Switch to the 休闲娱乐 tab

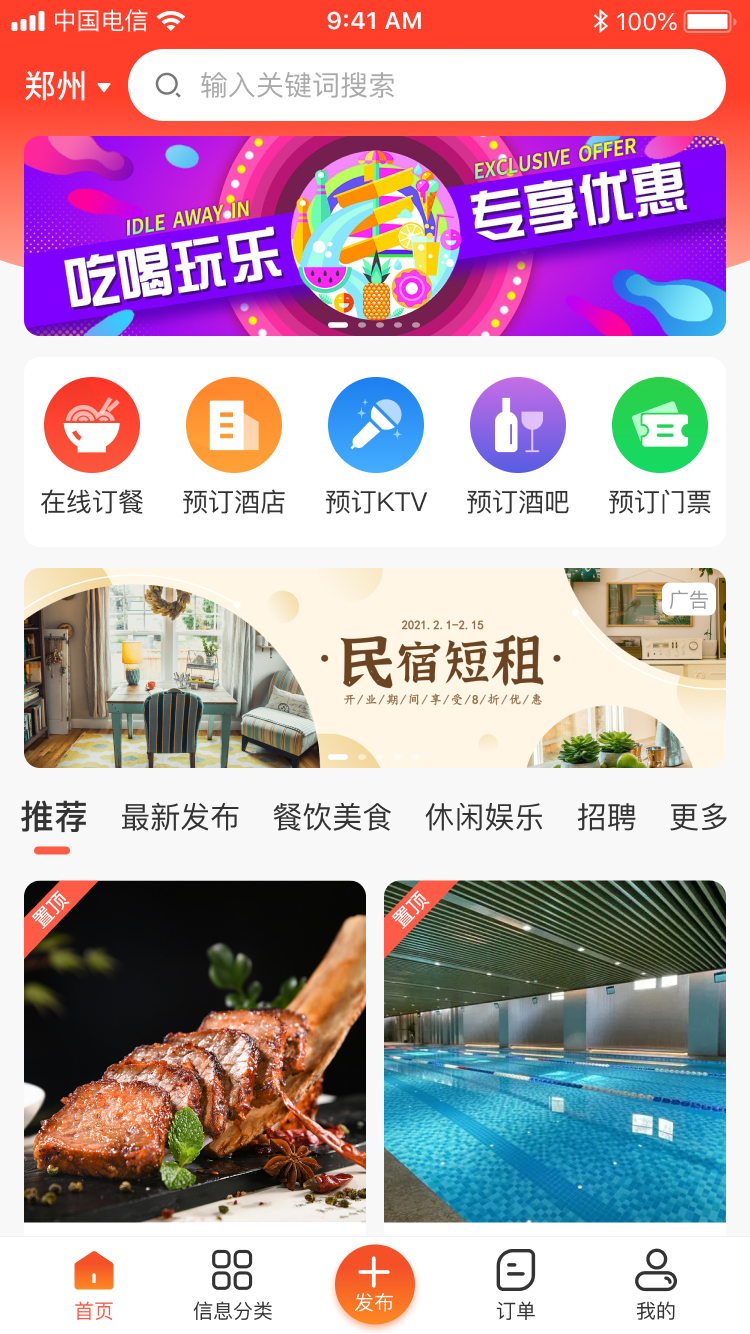point(484,818)
